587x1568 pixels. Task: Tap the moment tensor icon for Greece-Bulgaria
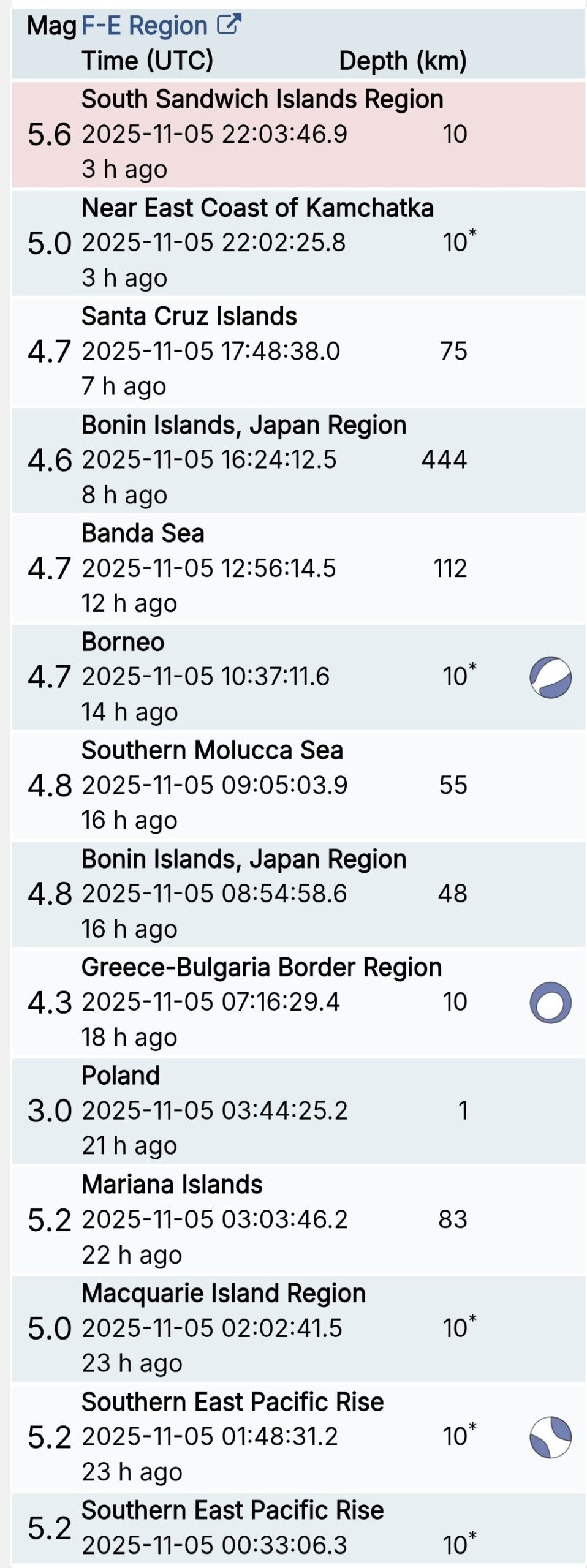(x=550, y=1003)
